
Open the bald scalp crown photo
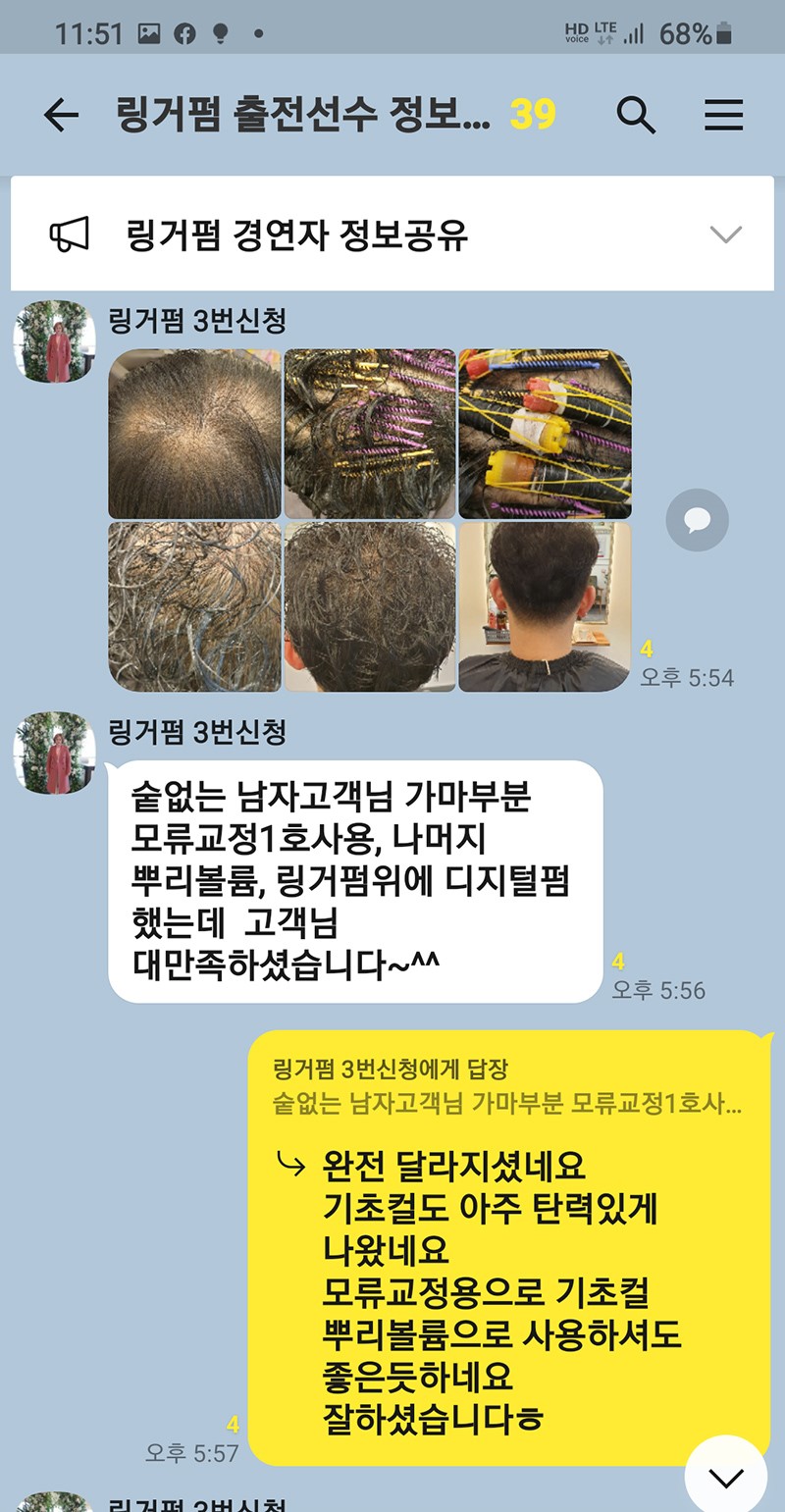tap(194, 434)
